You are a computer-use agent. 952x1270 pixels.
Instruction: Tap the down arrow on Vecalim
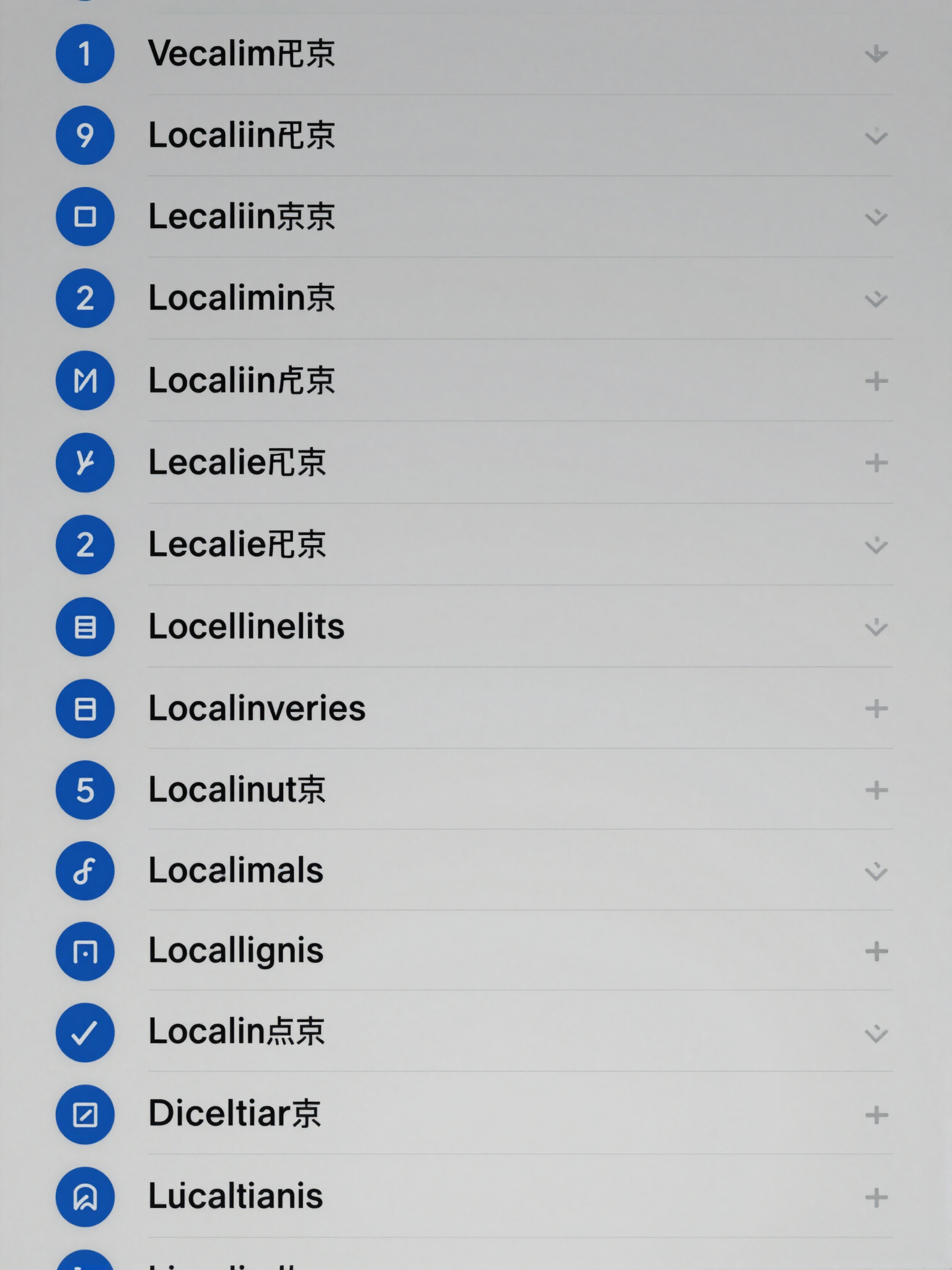(x=876, y=54)
